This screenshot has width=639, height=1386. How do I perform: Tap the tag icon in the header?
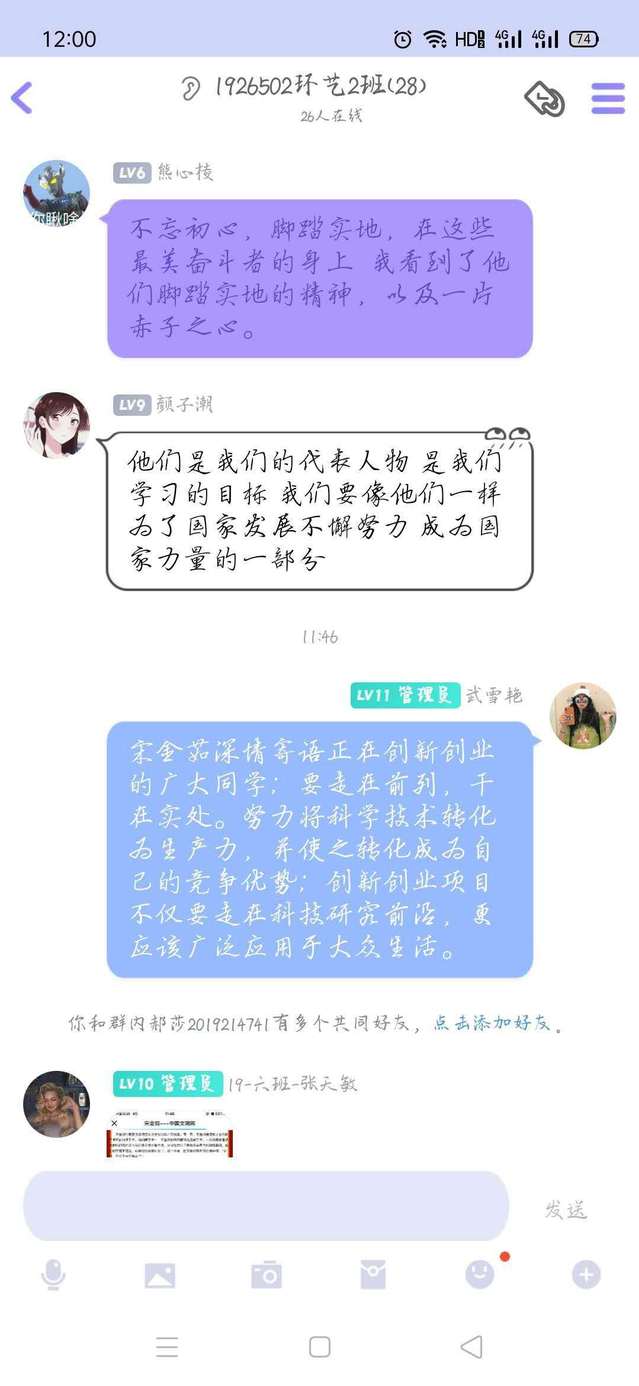pyautogui.click(x=545, y=98)
